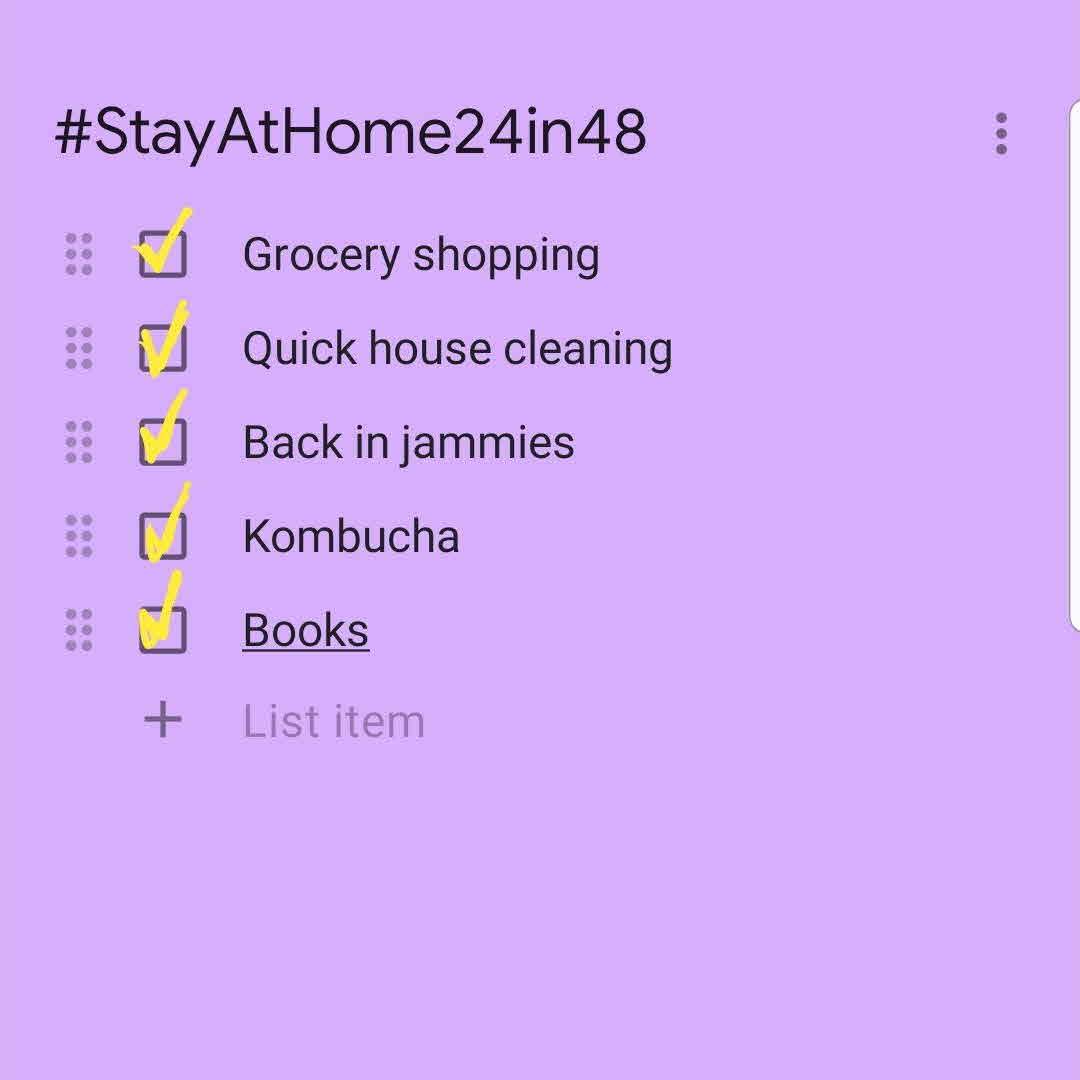Mark Back in jammies as done

click(163, 442)
